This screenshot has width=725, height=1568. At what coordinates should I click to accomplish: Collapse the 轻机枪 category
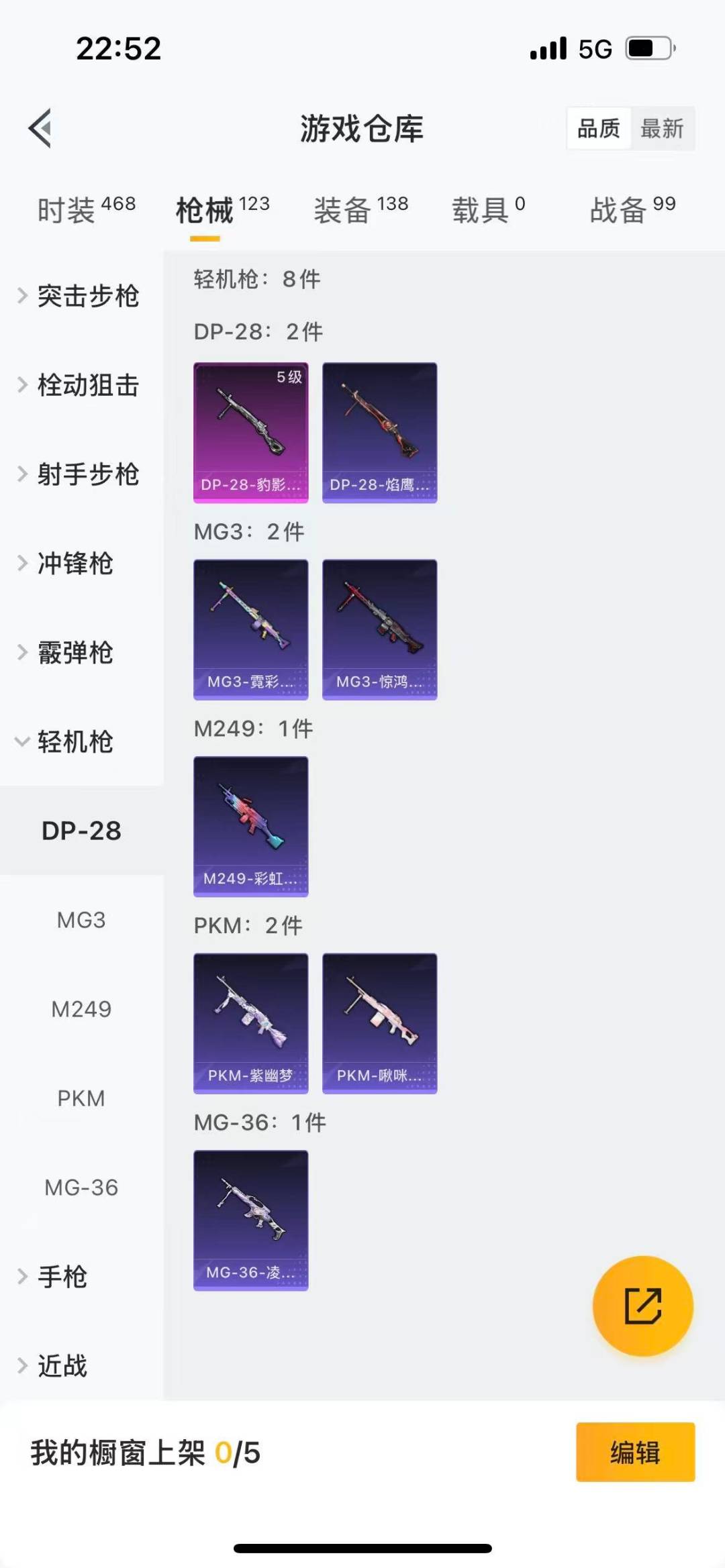[x=74, y=742]
